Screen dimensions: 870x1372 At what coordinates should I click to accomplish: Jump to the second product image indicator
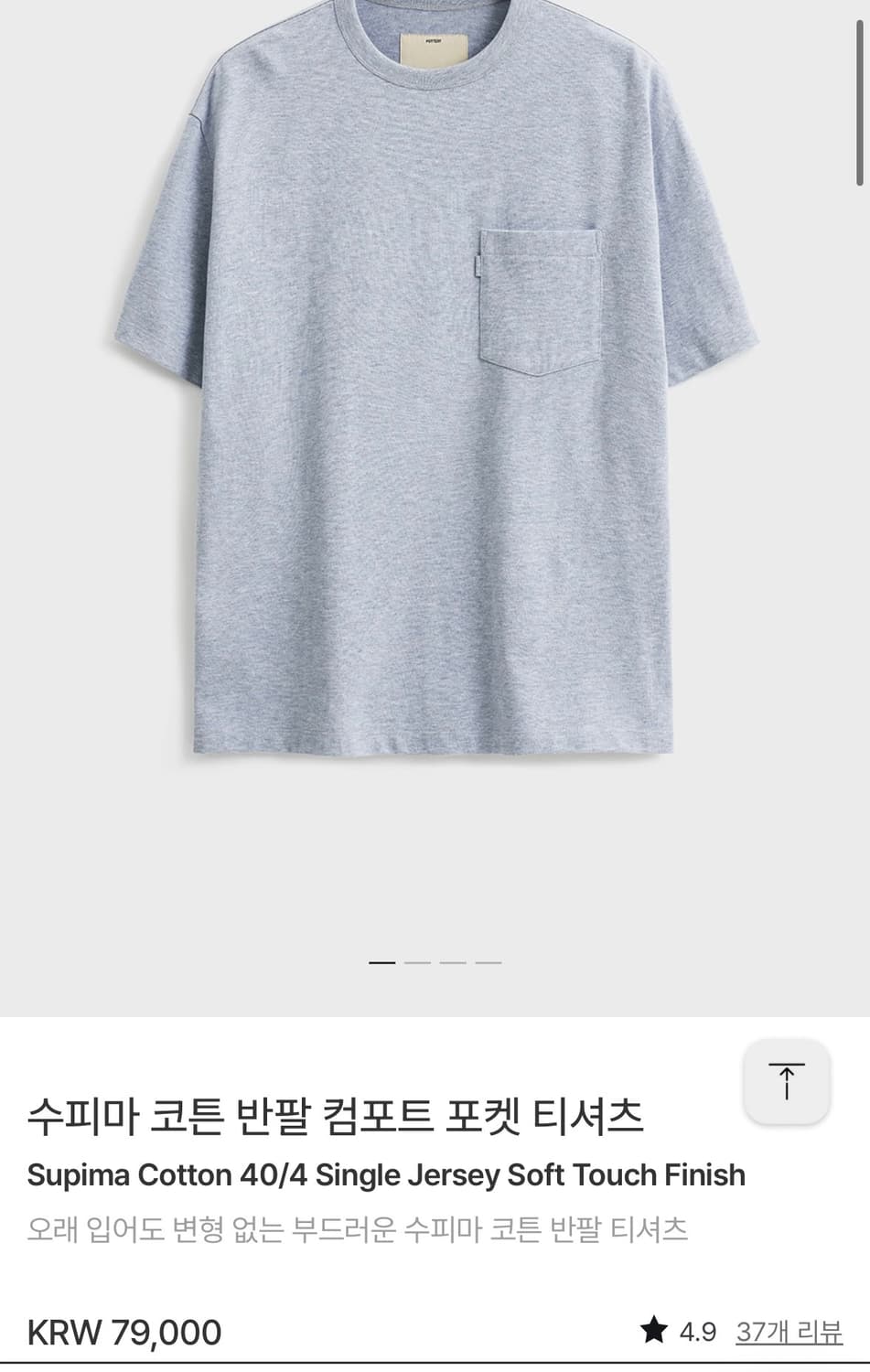417,962
